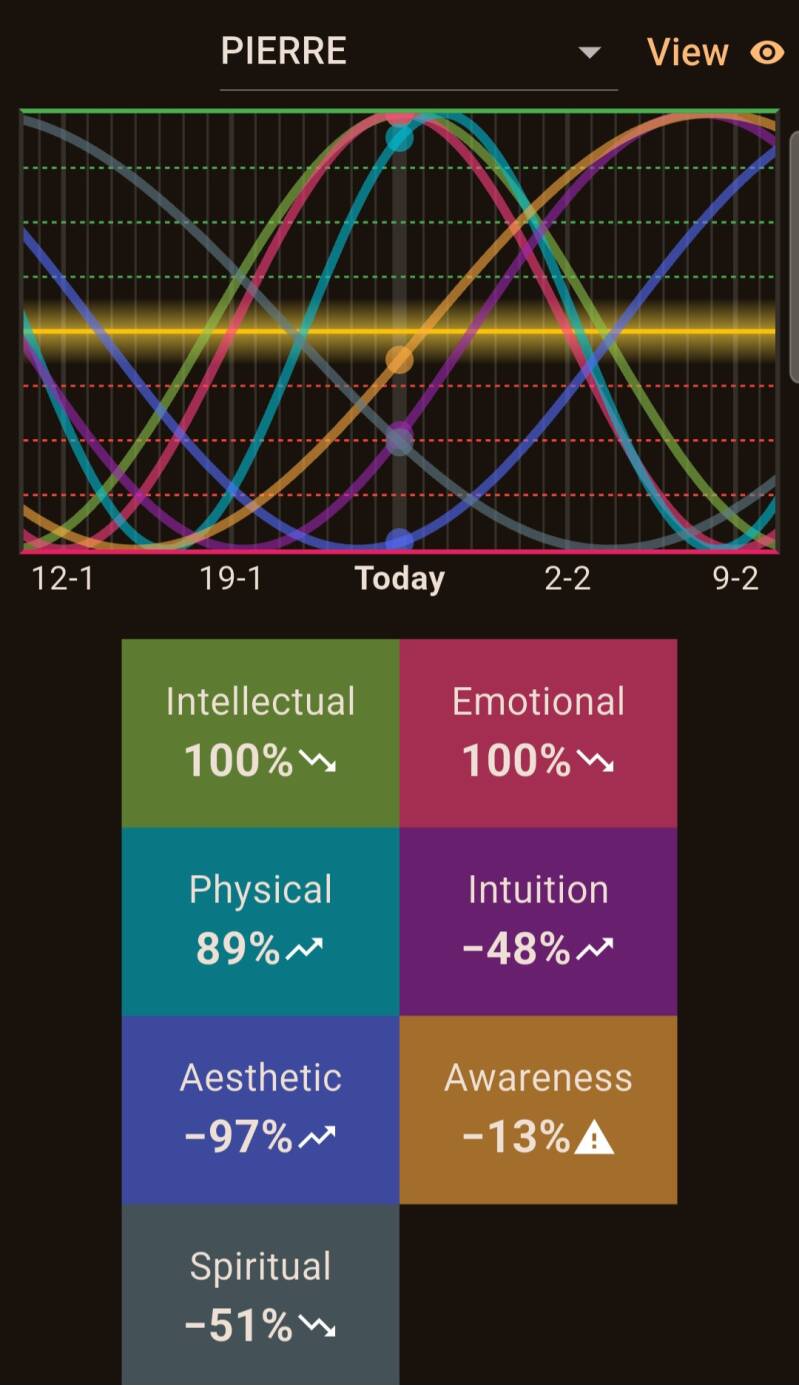799x1385 pixels.
Task: Open the PIERRE profile dropdown
Action: coord(418,52)
